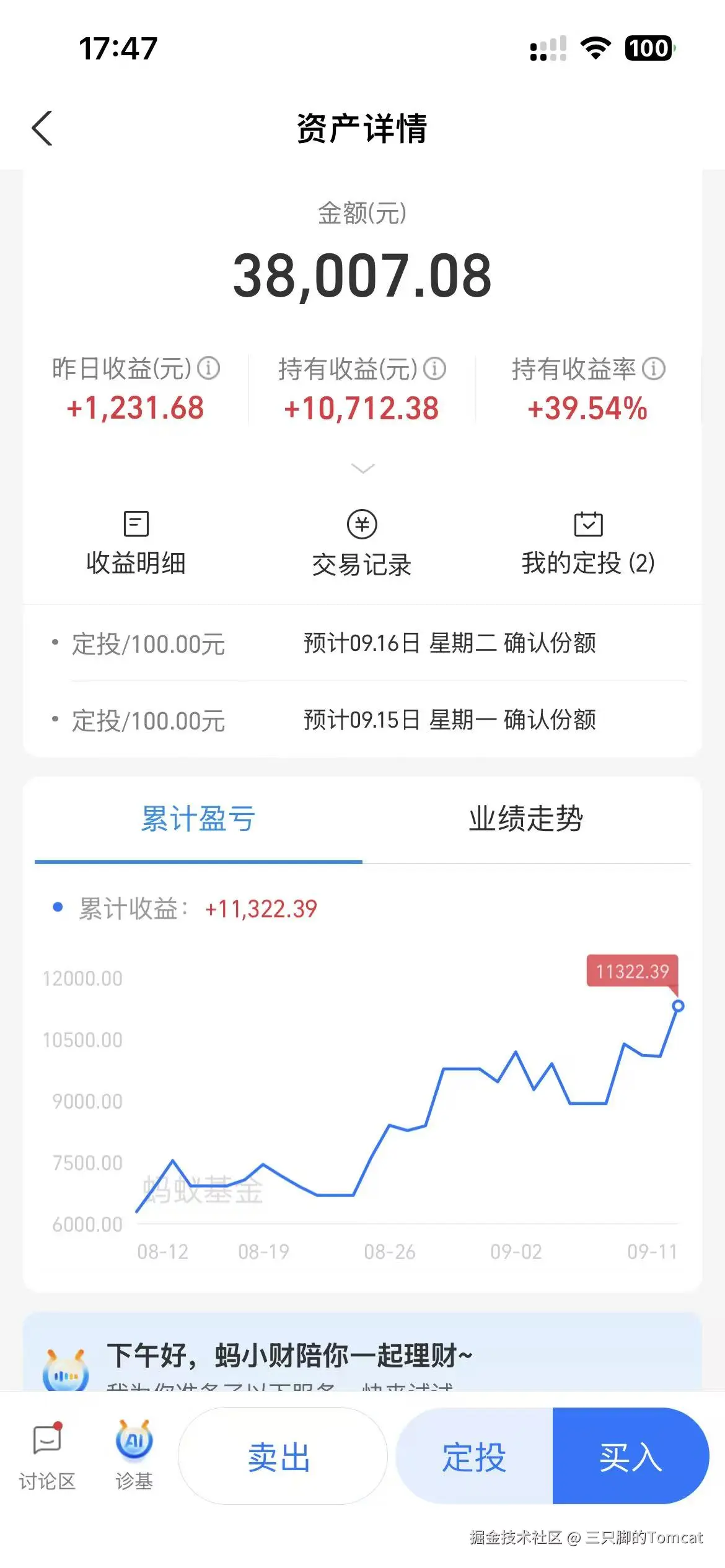725x1568 pixels.
Task: Tap the 09.16 定投 plan entry
Action: [x=362, y=643]
